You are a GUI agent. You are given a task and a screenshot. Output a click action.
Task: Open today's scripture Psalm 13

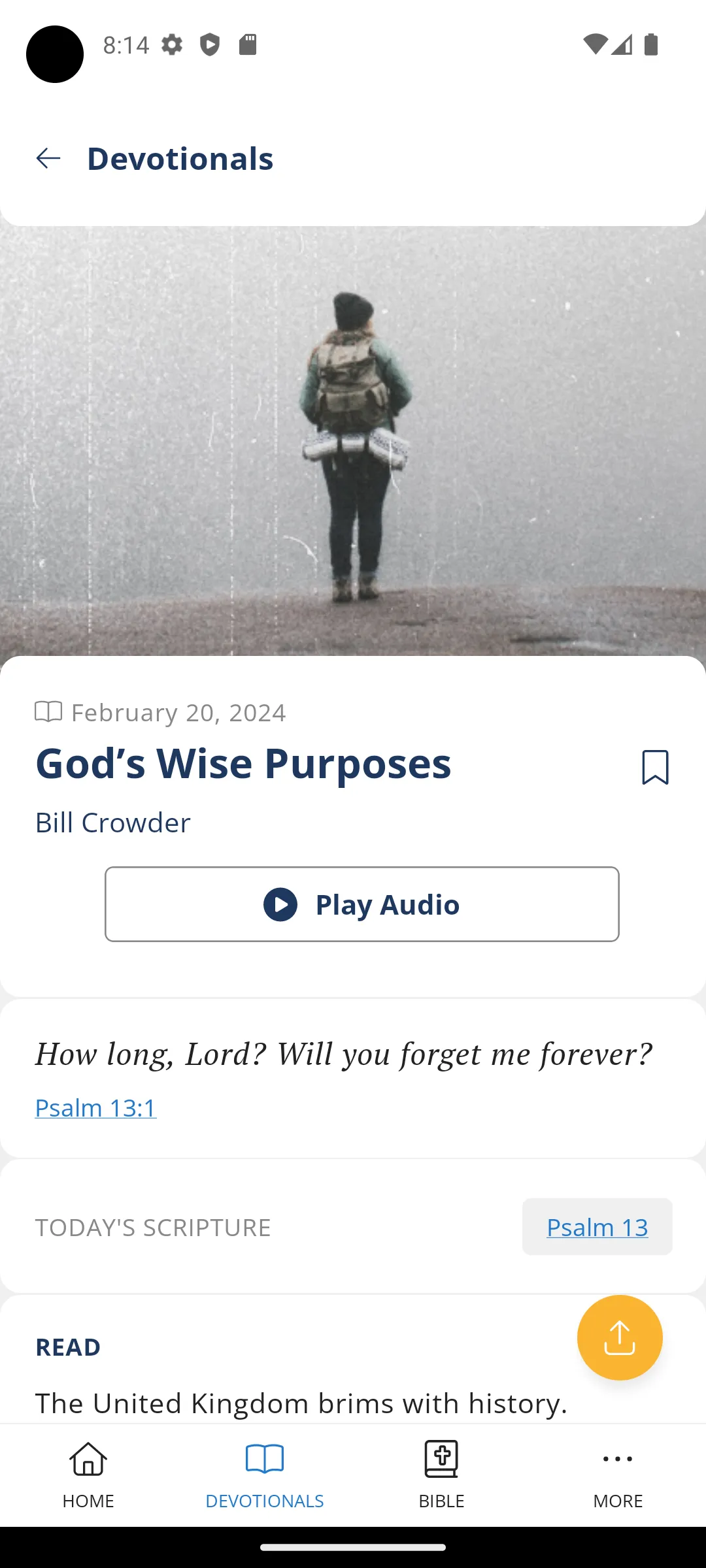tap(597, 1227)
